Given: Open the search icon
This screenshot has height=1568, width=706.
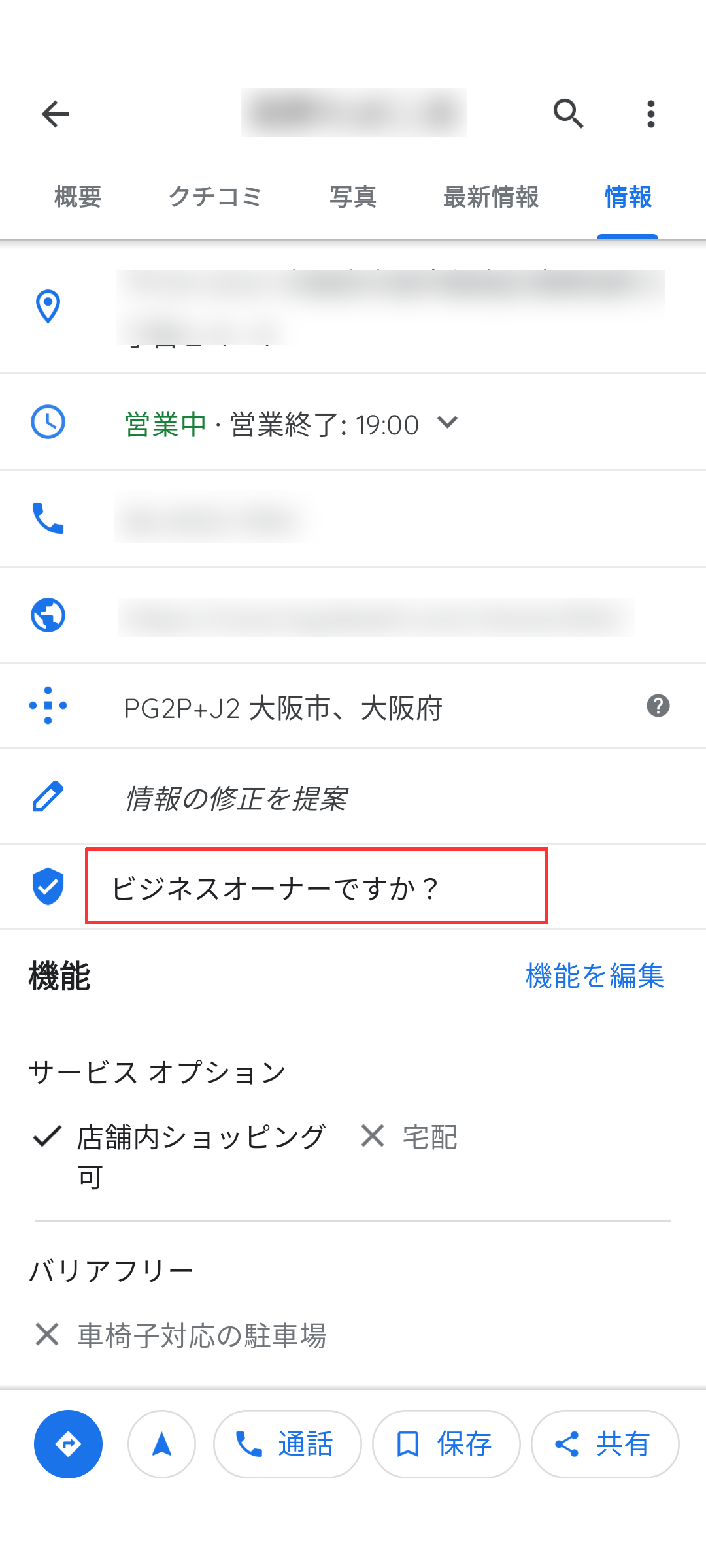Looking at the screenshot, I should (x=568, y=114).
